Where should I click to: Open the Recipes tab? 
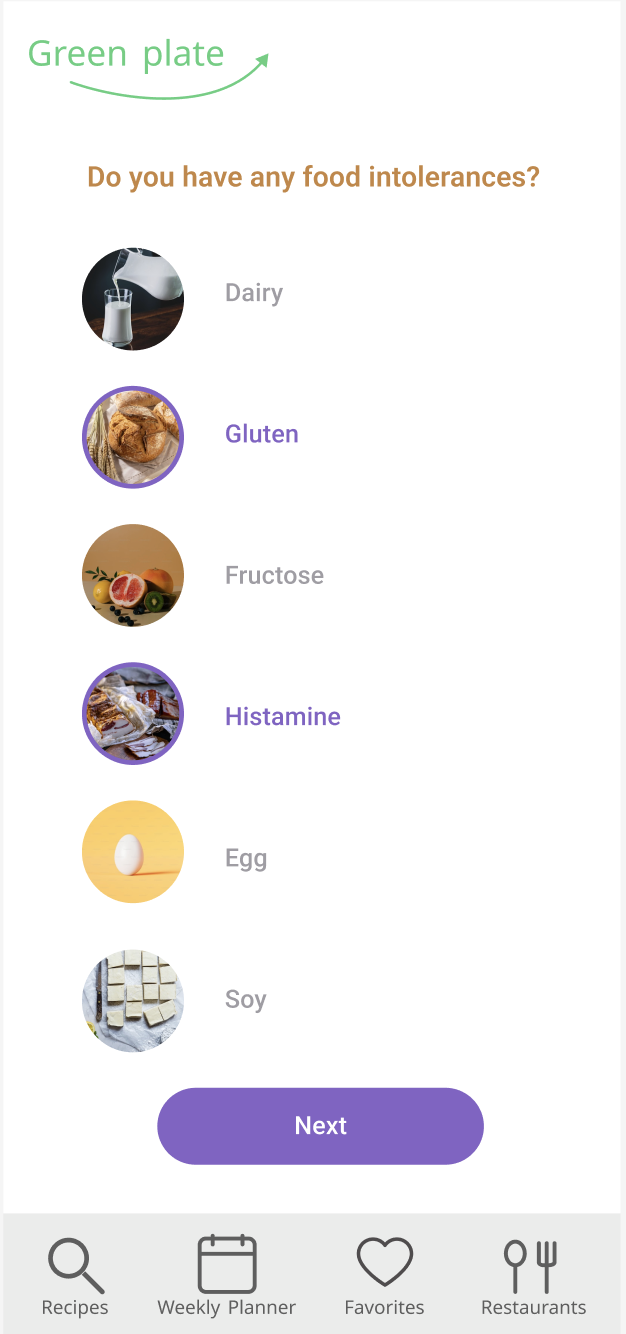tap(75, 1277)
